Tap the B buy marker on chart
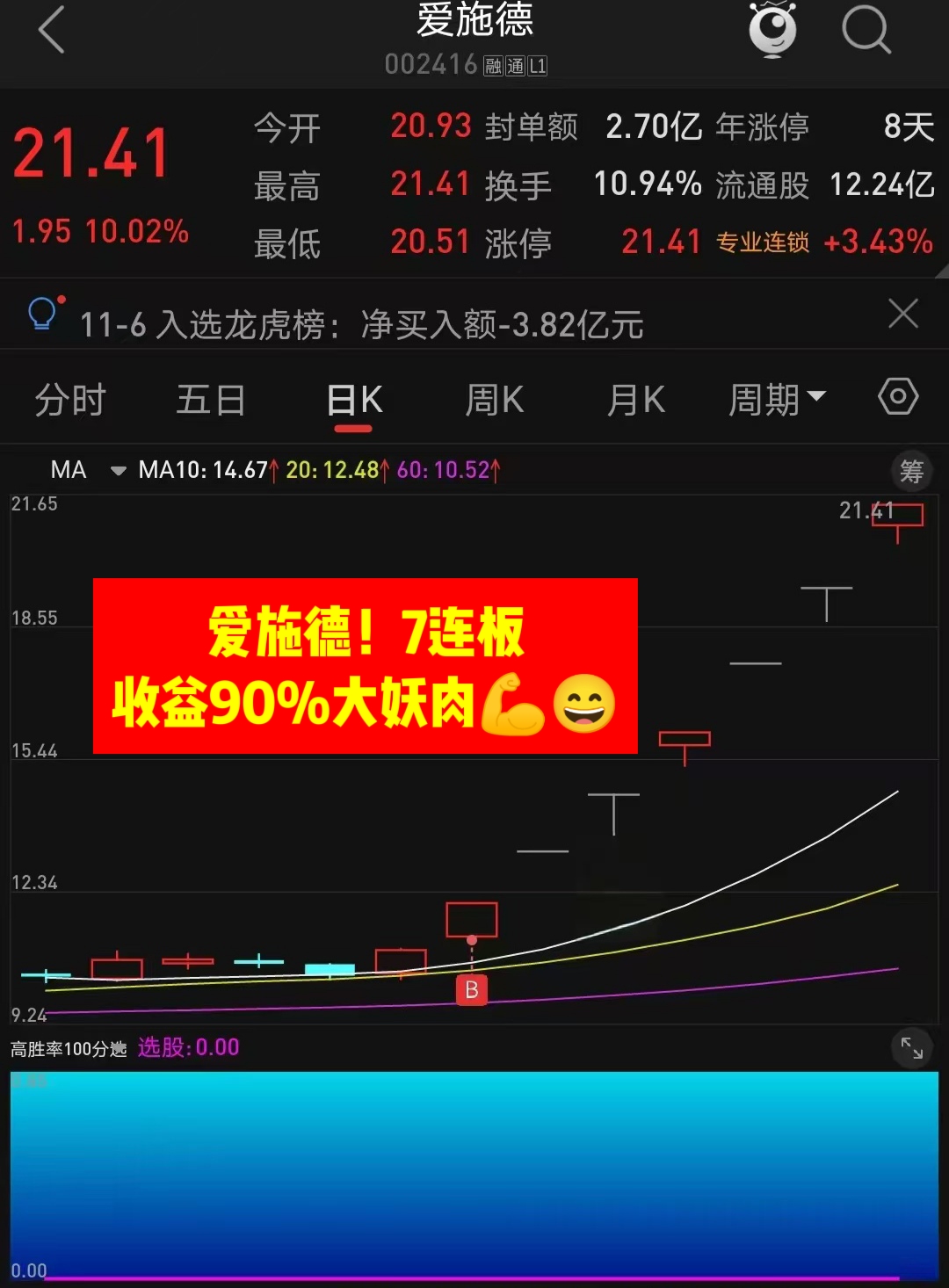Viewport: 949px width, 1288px height. 472,989
